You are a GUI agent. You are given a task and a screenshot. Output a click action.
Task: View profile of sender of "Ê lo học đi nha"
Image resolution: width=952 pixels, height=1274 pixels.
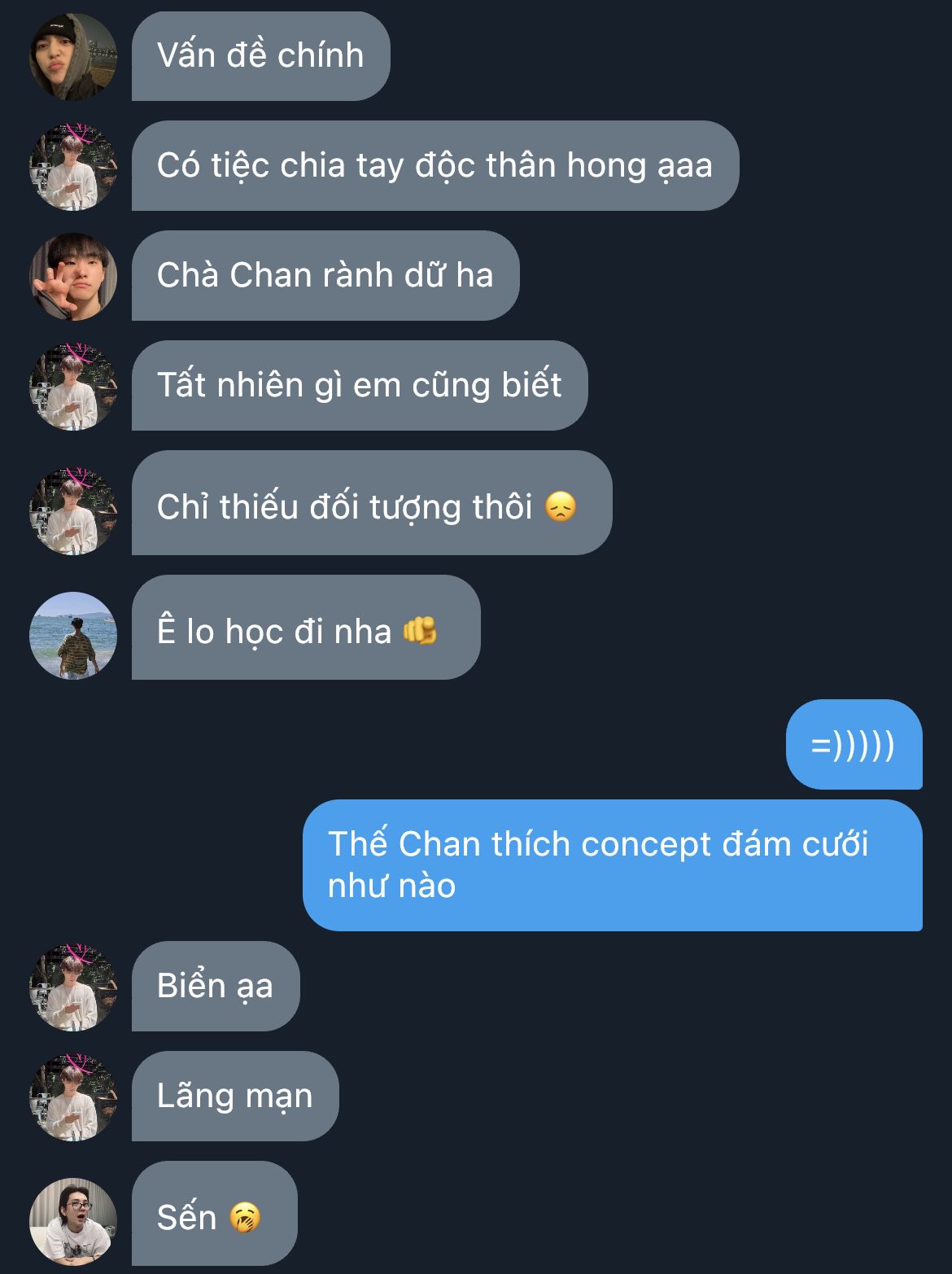pos(73,635)
